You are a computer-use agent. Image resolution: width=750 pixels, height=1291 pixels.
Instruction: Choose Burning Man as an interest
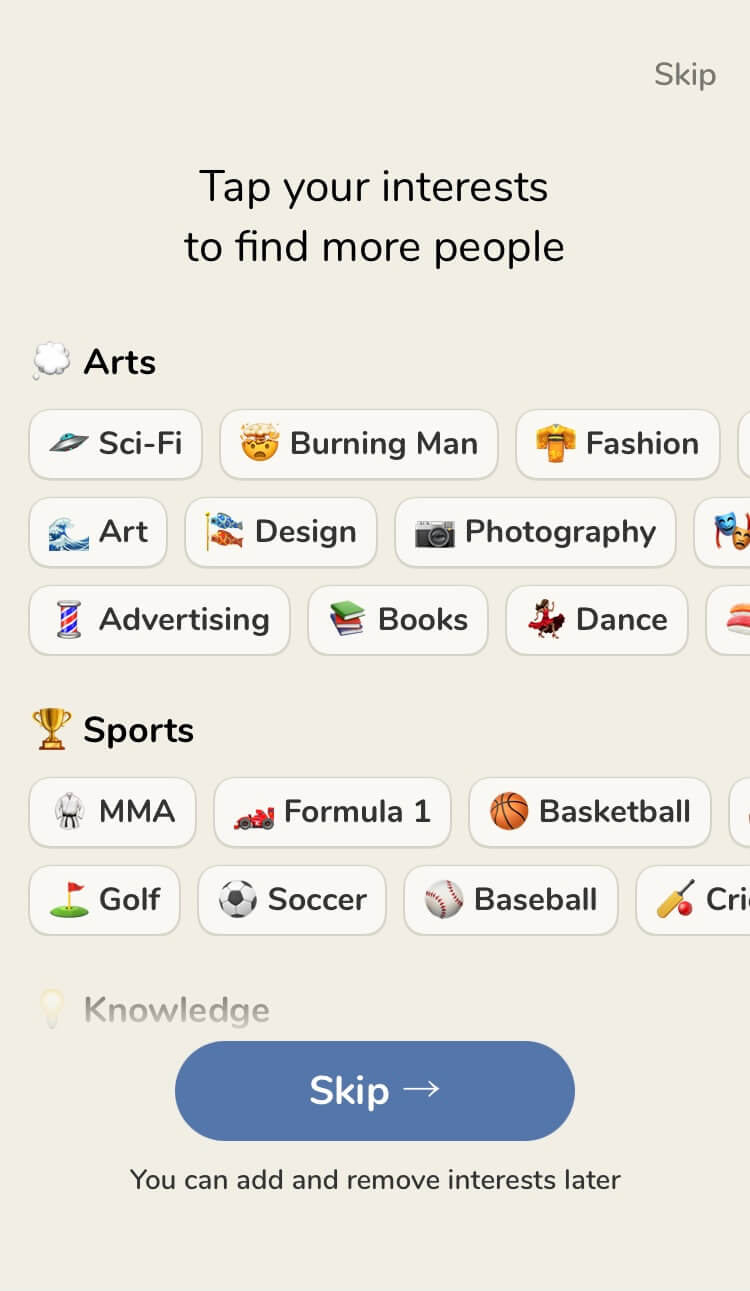pos(359,444)
